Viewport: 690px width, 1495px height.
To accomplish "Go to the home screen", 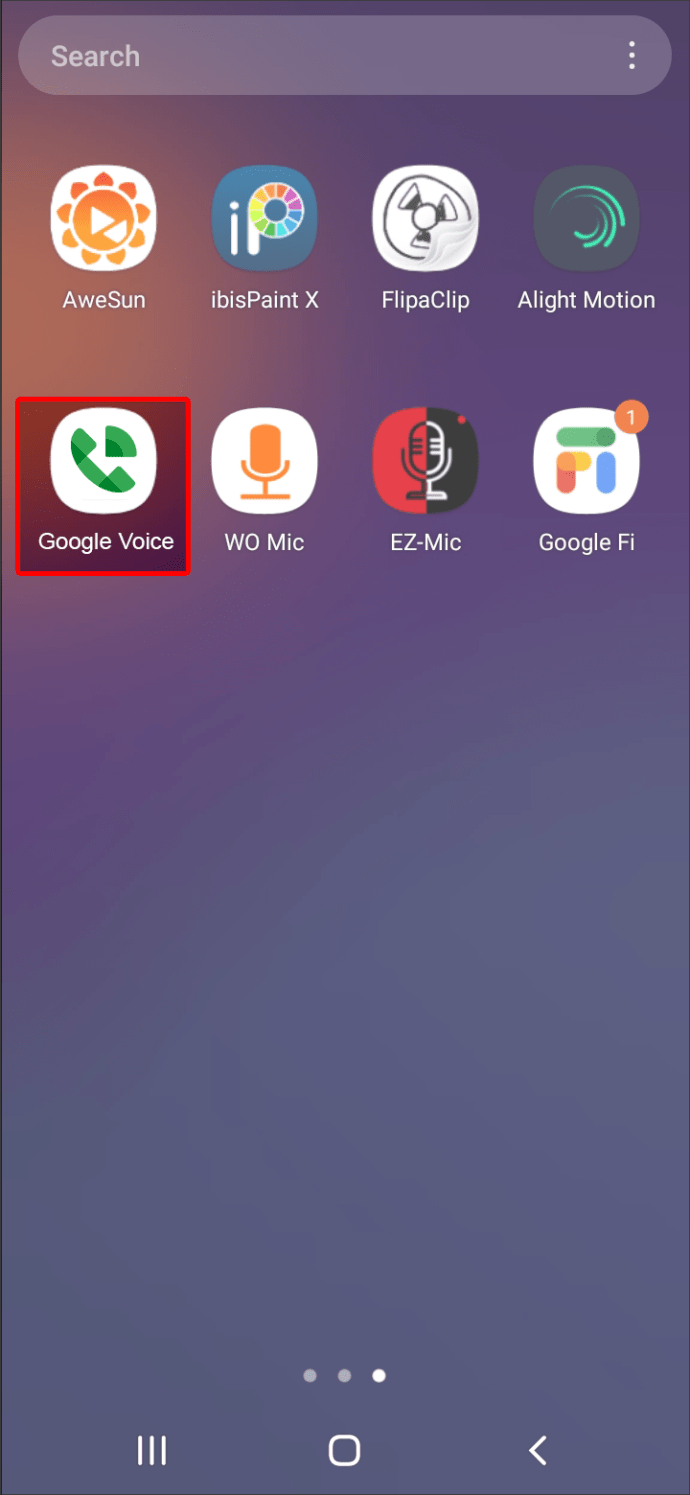I will [344, 1450].
